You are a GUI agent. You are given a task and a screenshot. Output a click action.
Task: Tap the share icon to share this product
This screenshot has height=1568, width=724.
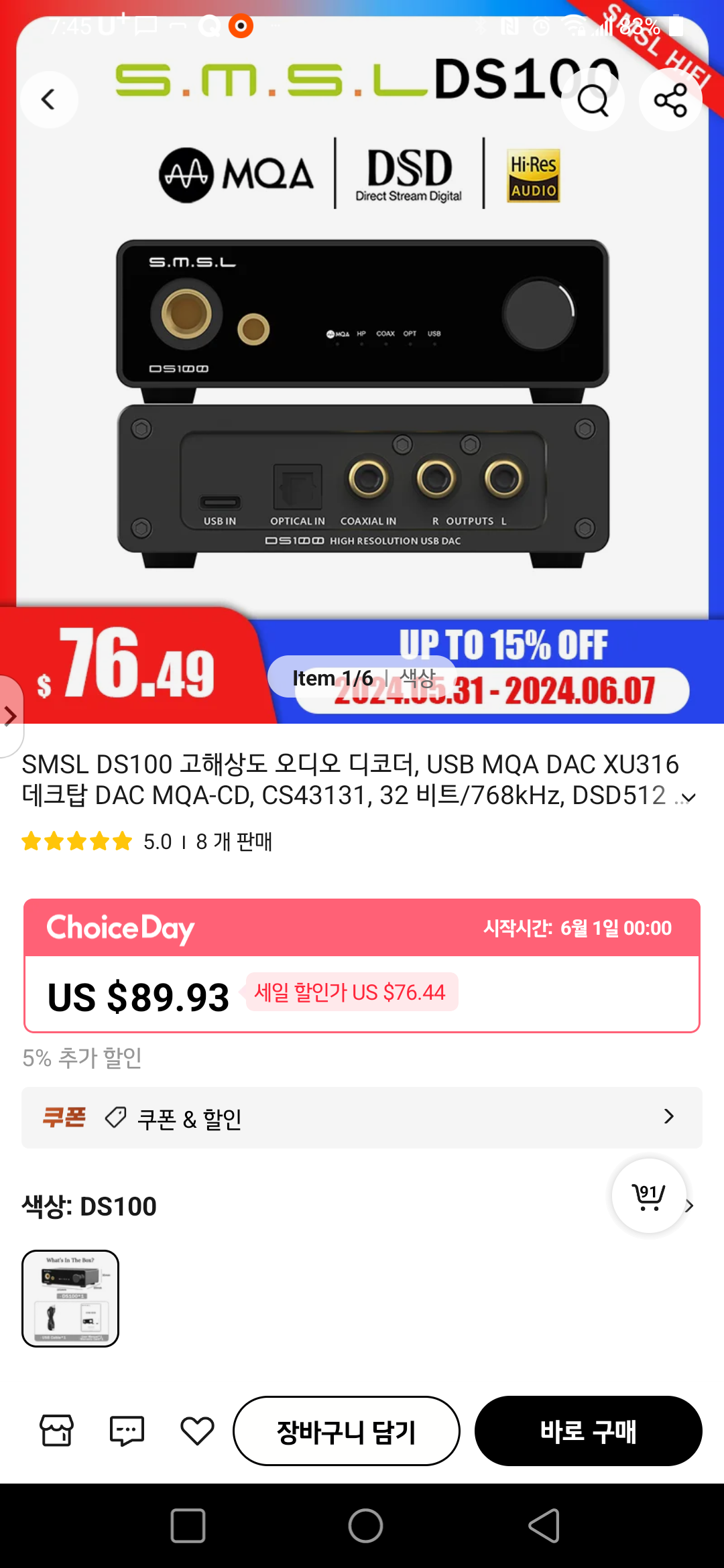click(670, 99)
